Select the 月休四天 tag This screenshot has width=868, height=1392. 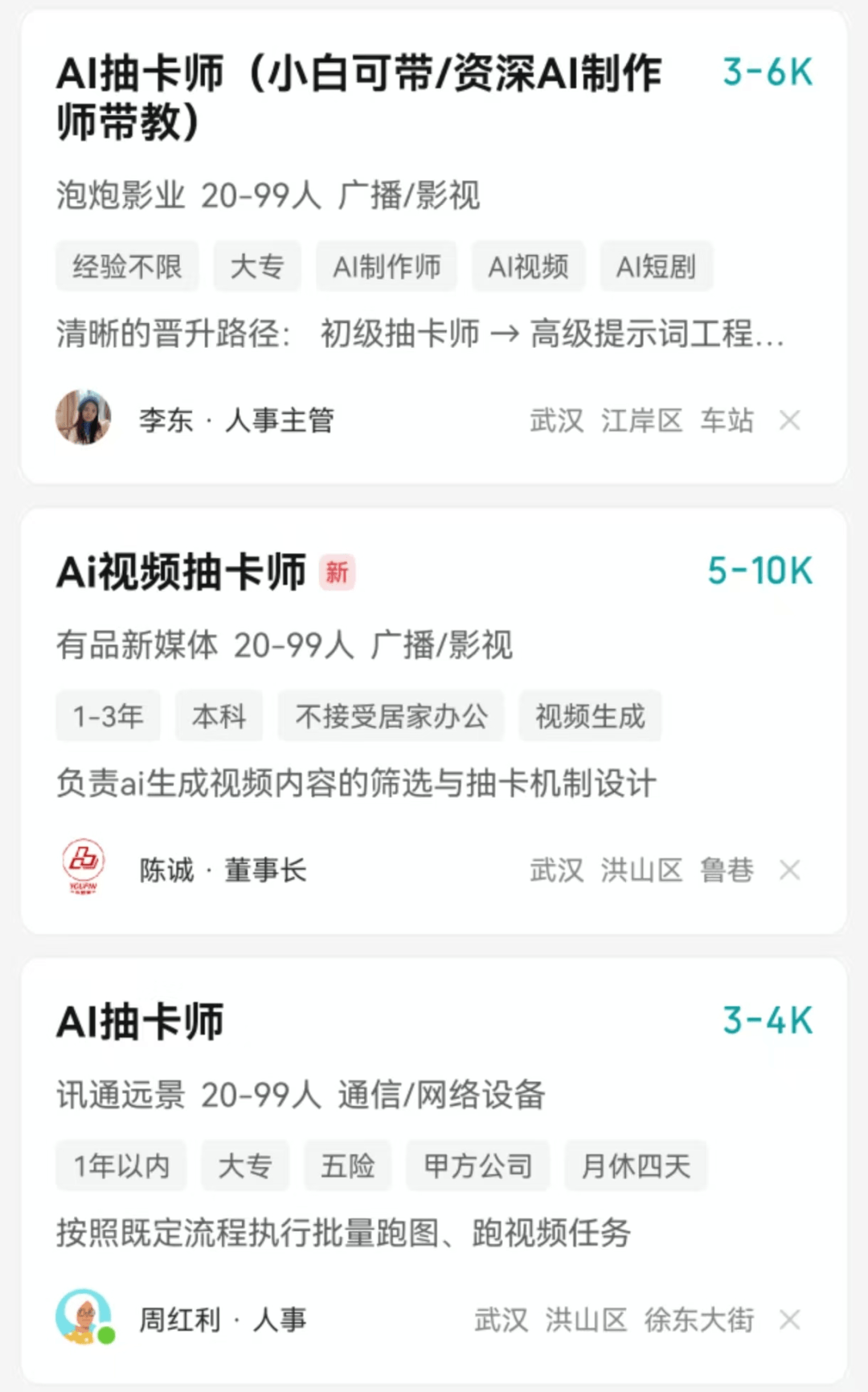pos(636,1165)
